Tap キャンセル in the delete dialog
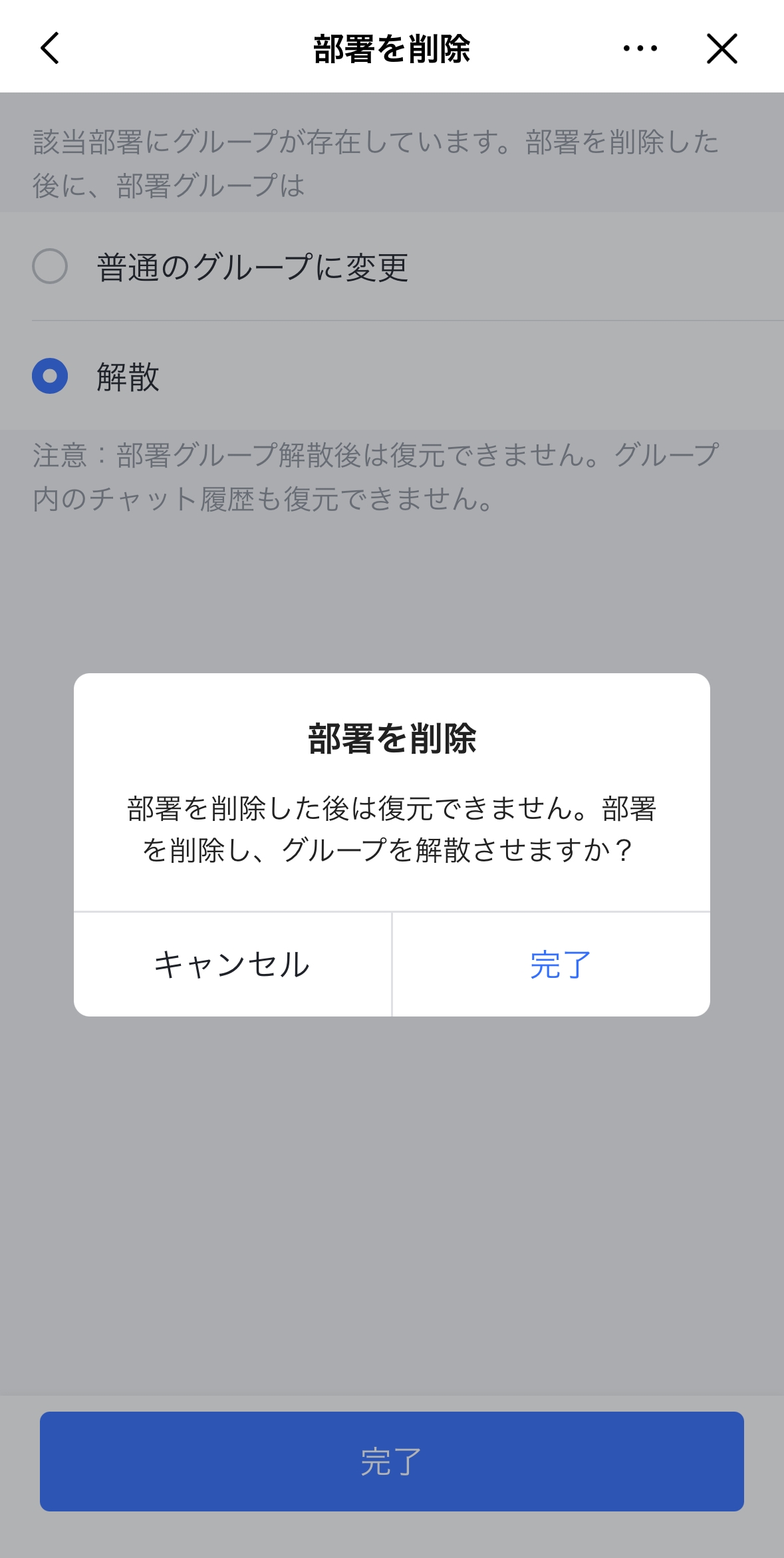 232,964
